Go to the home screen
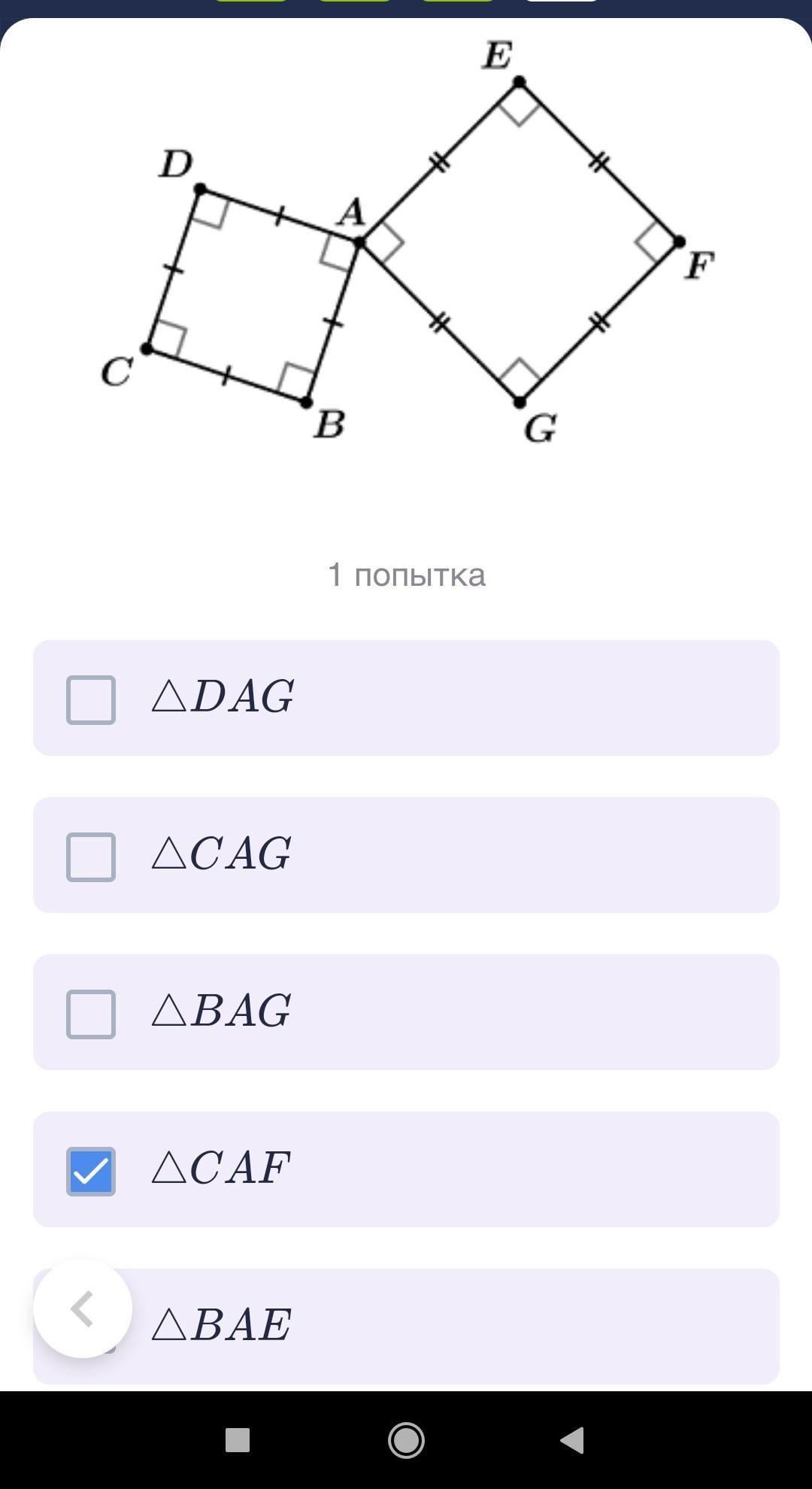Screen dimensions: 812x1489 (406, 1440)
